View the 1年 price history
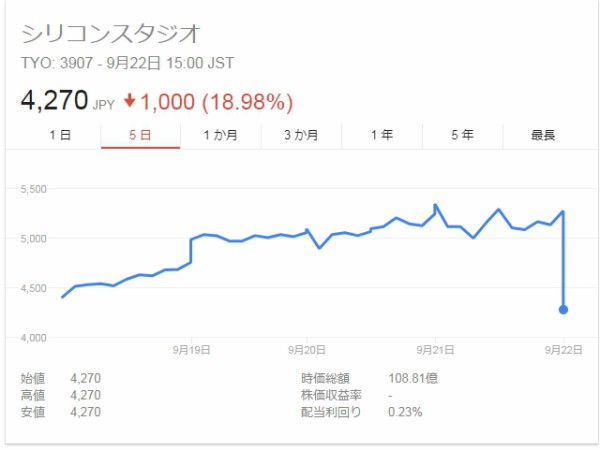This screenshot has height=450, width=600. [382, 135]
